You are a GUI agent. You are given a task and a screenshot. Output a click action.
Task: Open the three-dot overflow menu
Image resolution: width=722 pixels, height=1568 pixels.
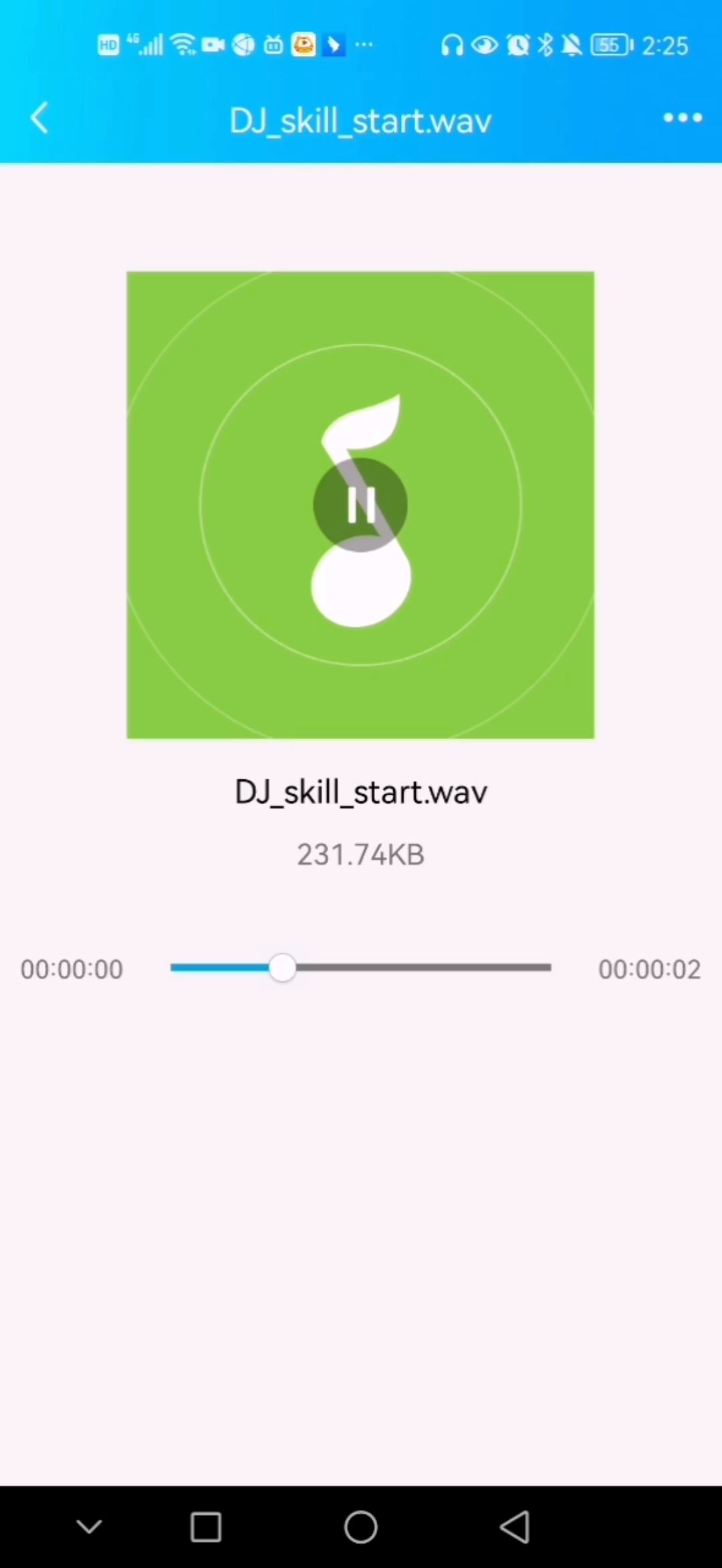pos(682,118)
